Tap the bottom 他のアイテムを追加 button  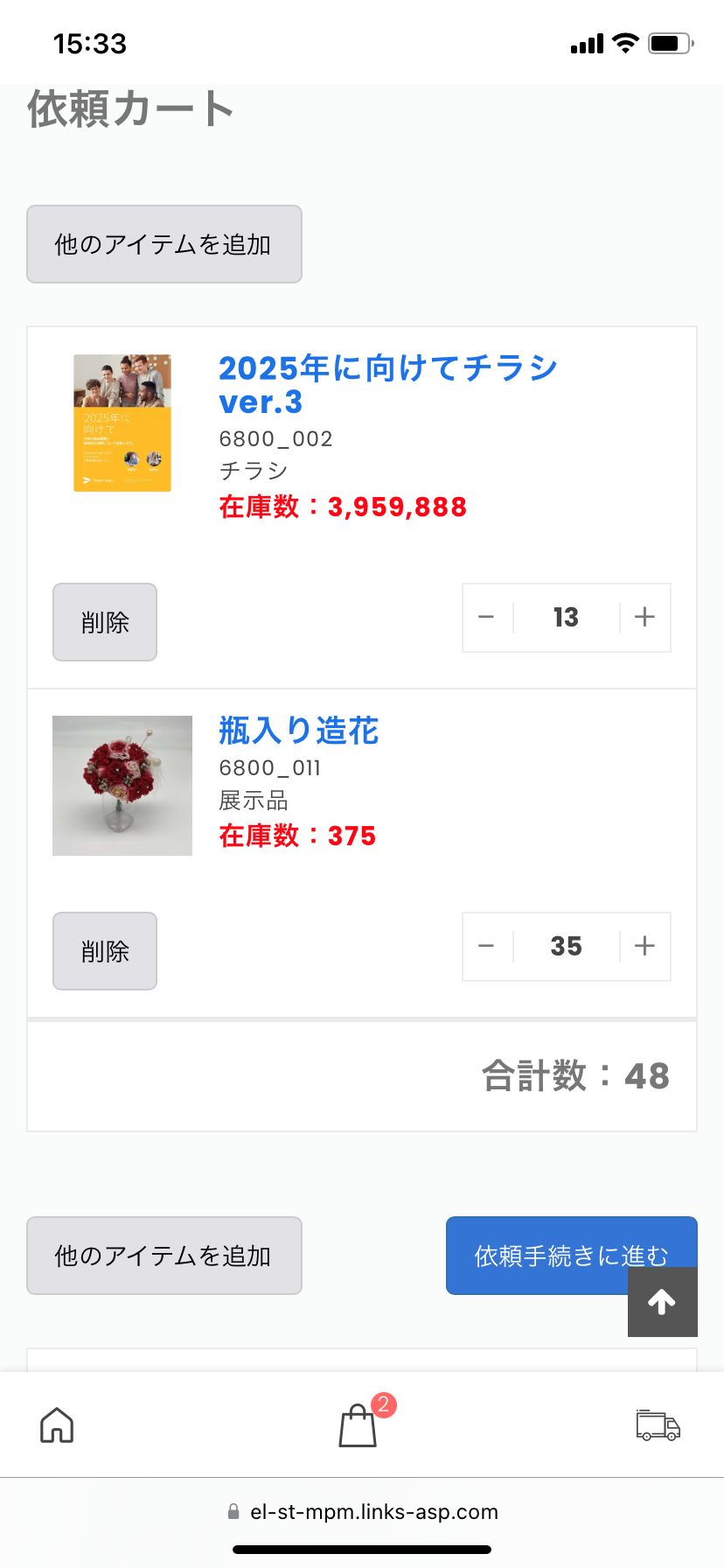pyautogui.click(x=164, y=1256)
